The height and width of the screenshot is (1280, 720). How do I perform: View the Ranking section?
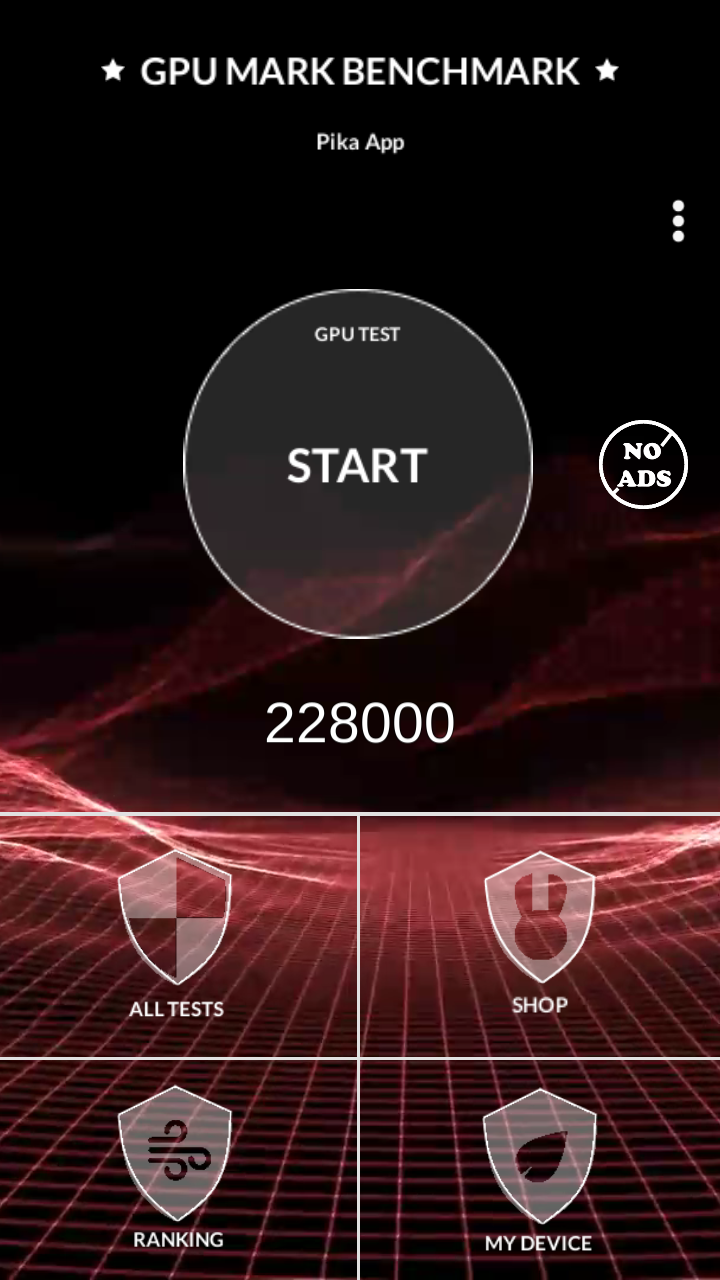click(176, 1168)
